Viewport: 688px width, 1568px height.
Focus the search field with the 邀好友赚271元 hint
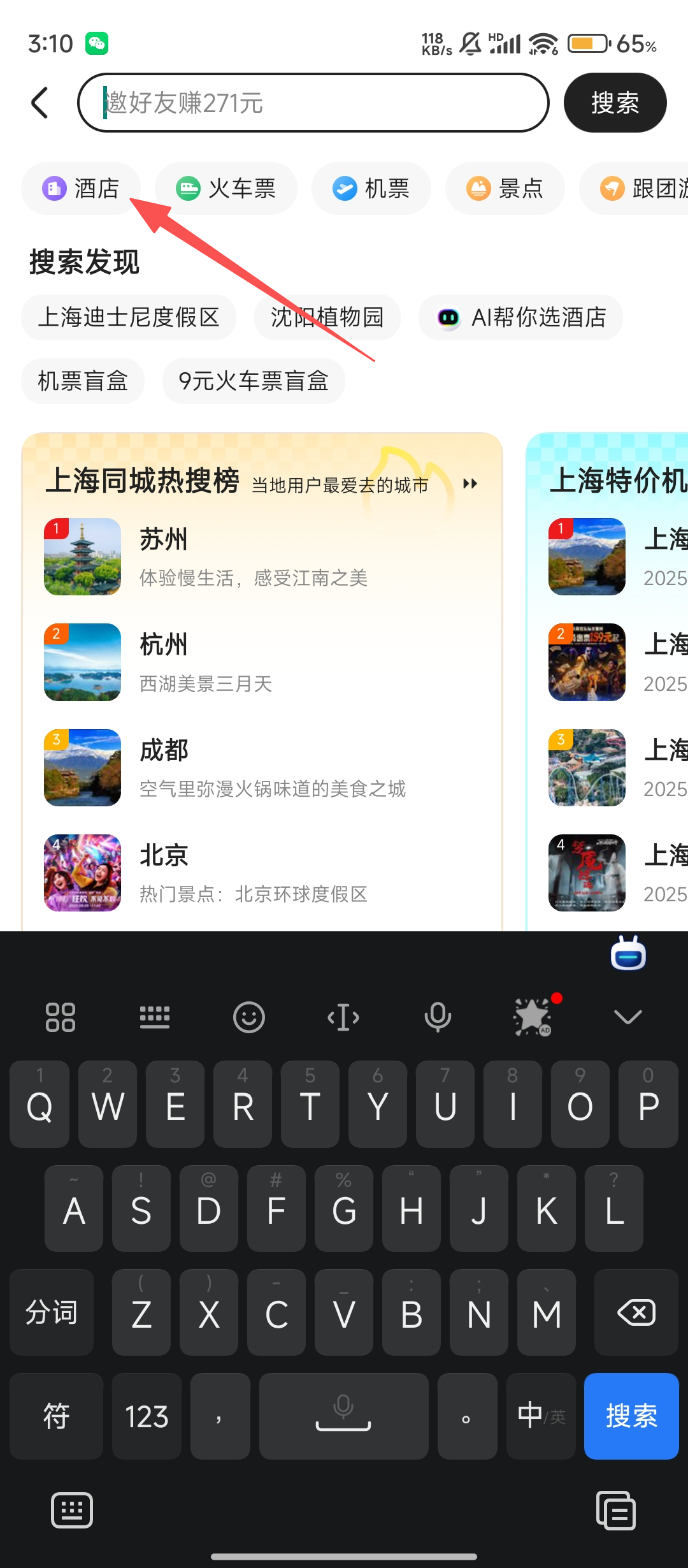point(312,103)
